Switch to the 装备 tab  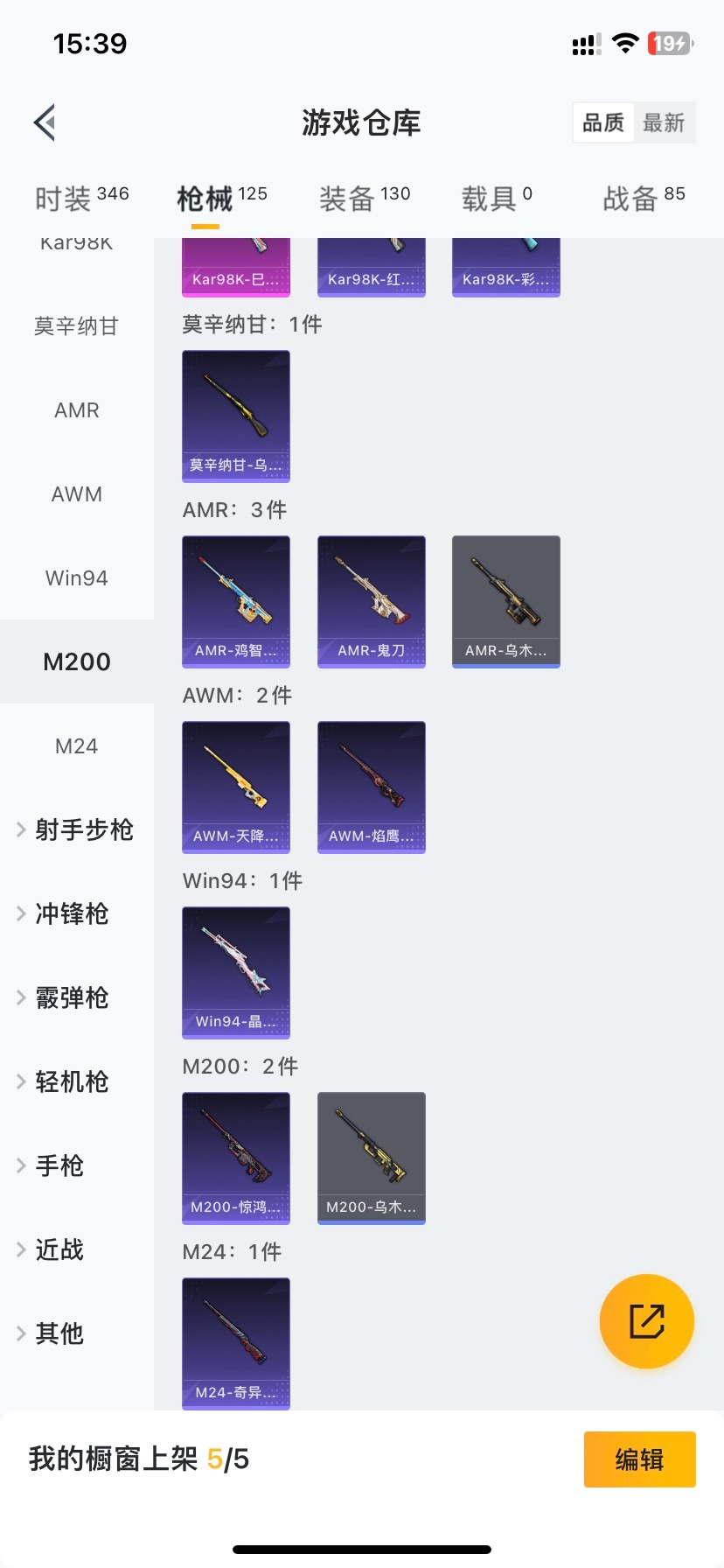(x=364, y=199)
